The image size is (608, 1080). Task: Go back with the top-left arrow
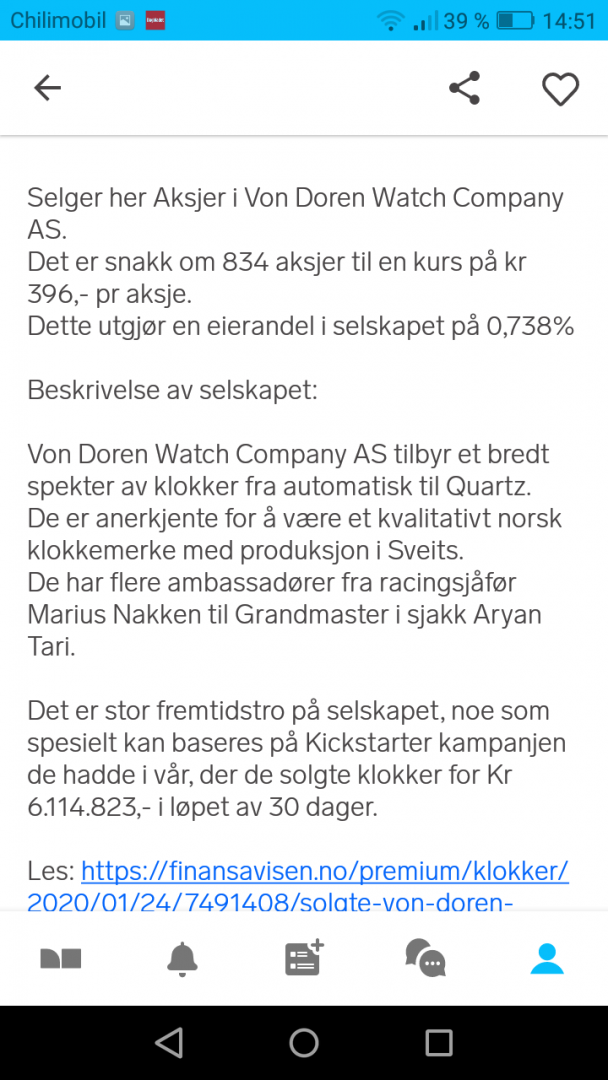(48, 88)
